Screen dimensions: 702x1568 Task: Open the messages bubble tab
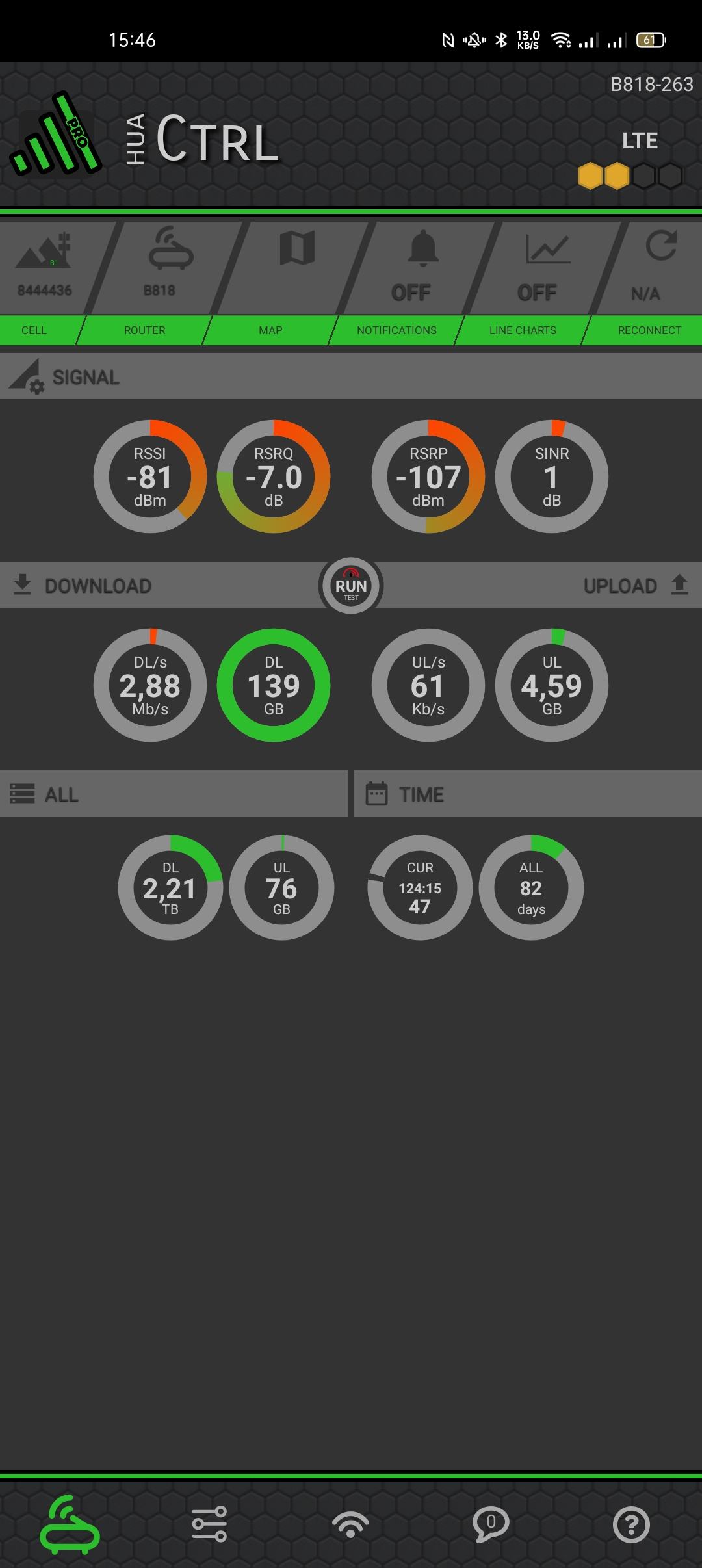(491, 1524)
